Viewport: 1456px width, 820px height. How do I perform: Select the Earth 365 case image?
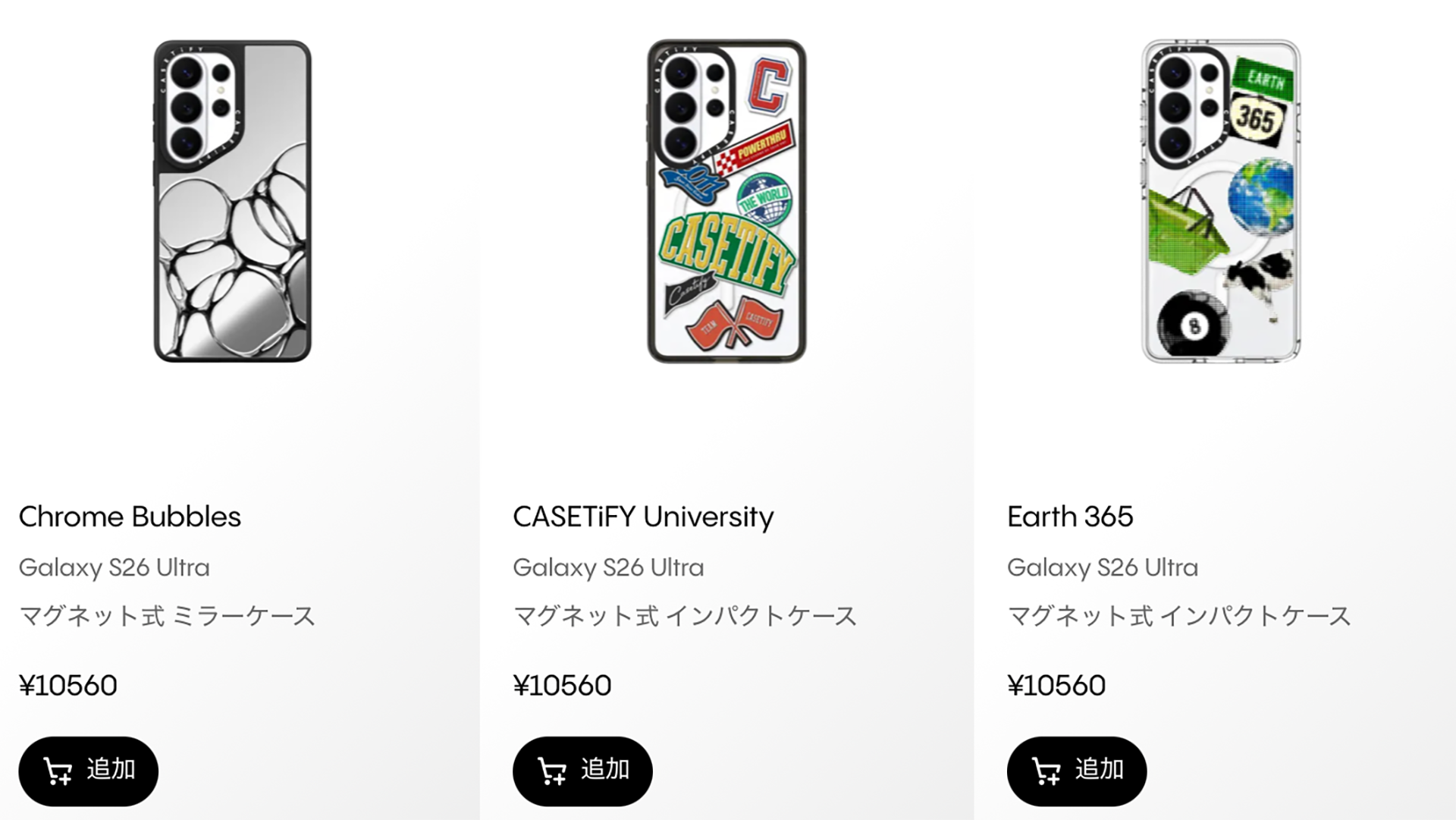pos(1221,202)
